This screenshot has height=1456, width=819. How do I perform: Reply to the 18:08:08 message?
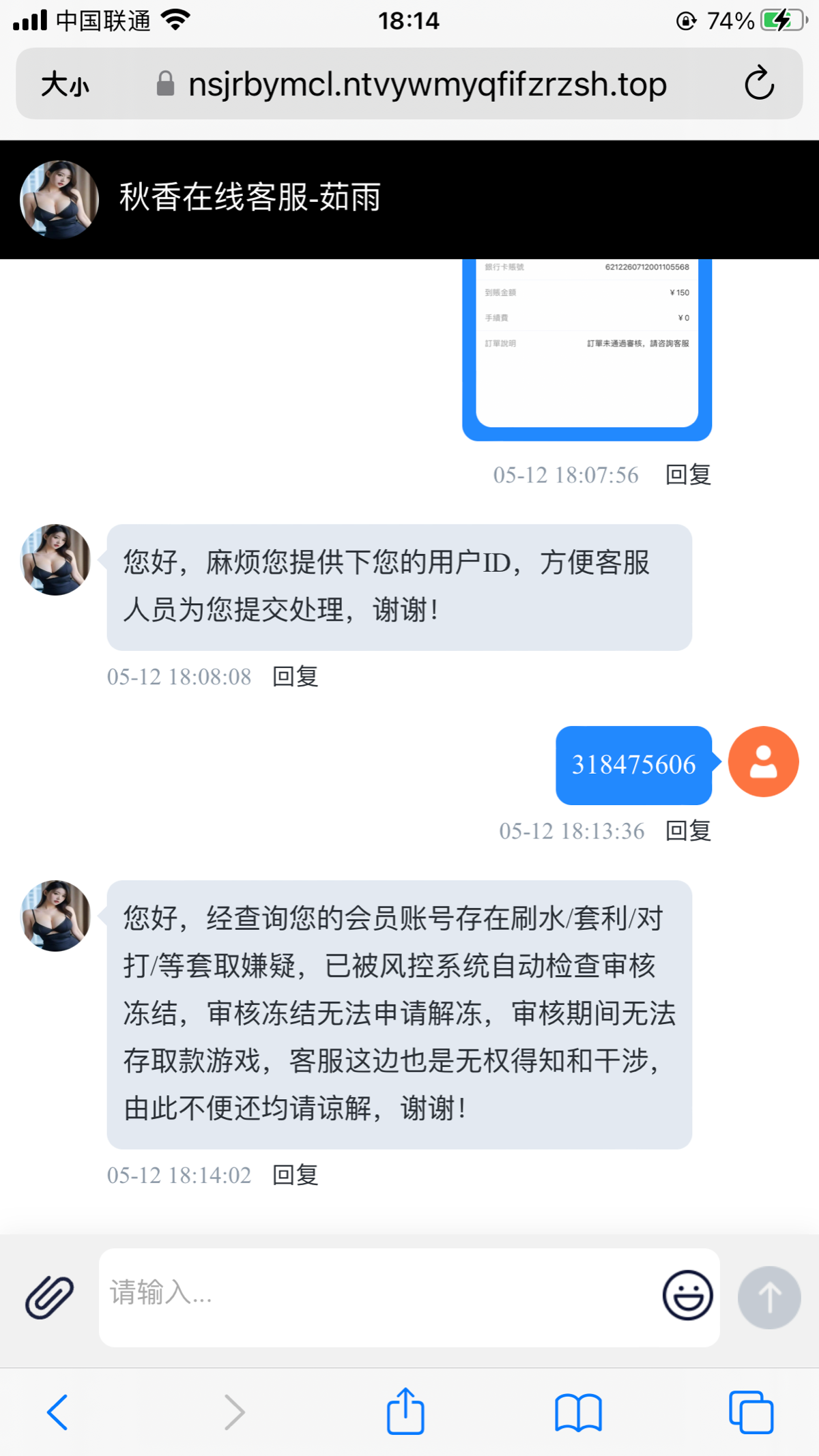295,676
